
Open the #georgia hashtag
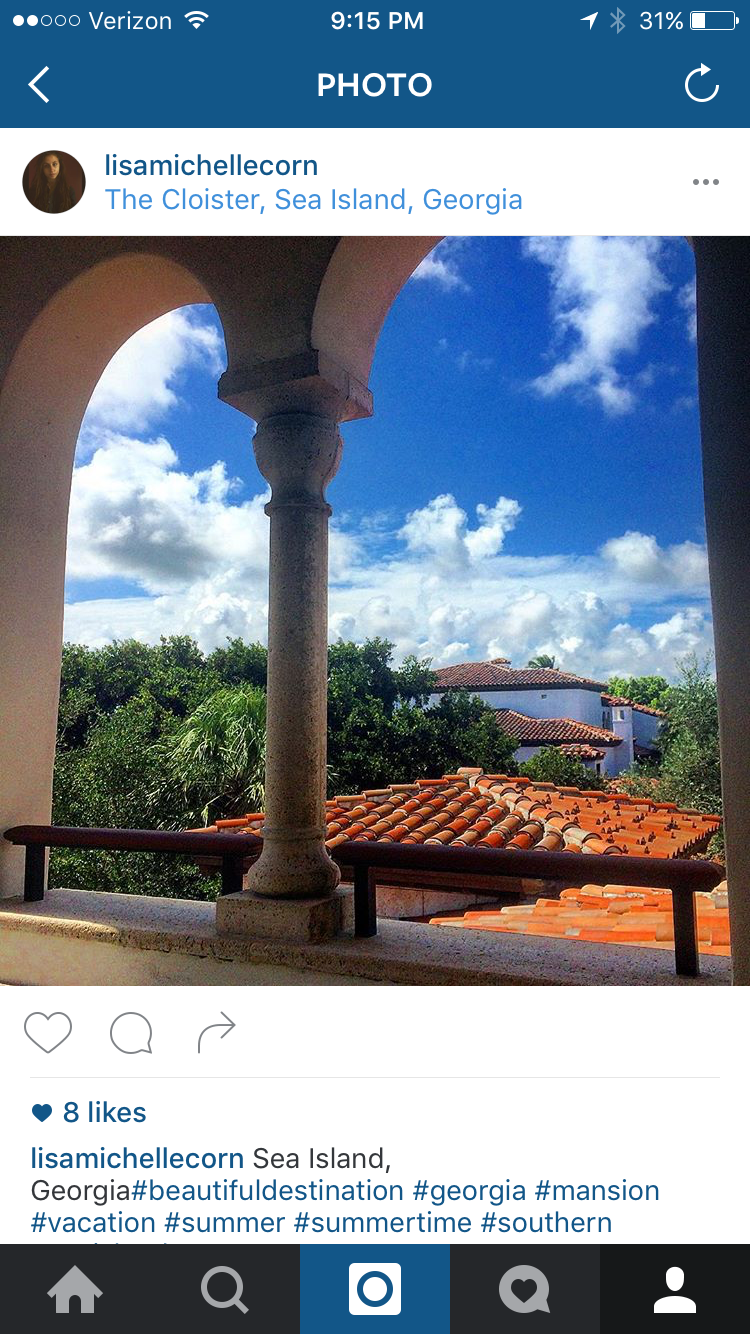click(x=469, y=1191)
